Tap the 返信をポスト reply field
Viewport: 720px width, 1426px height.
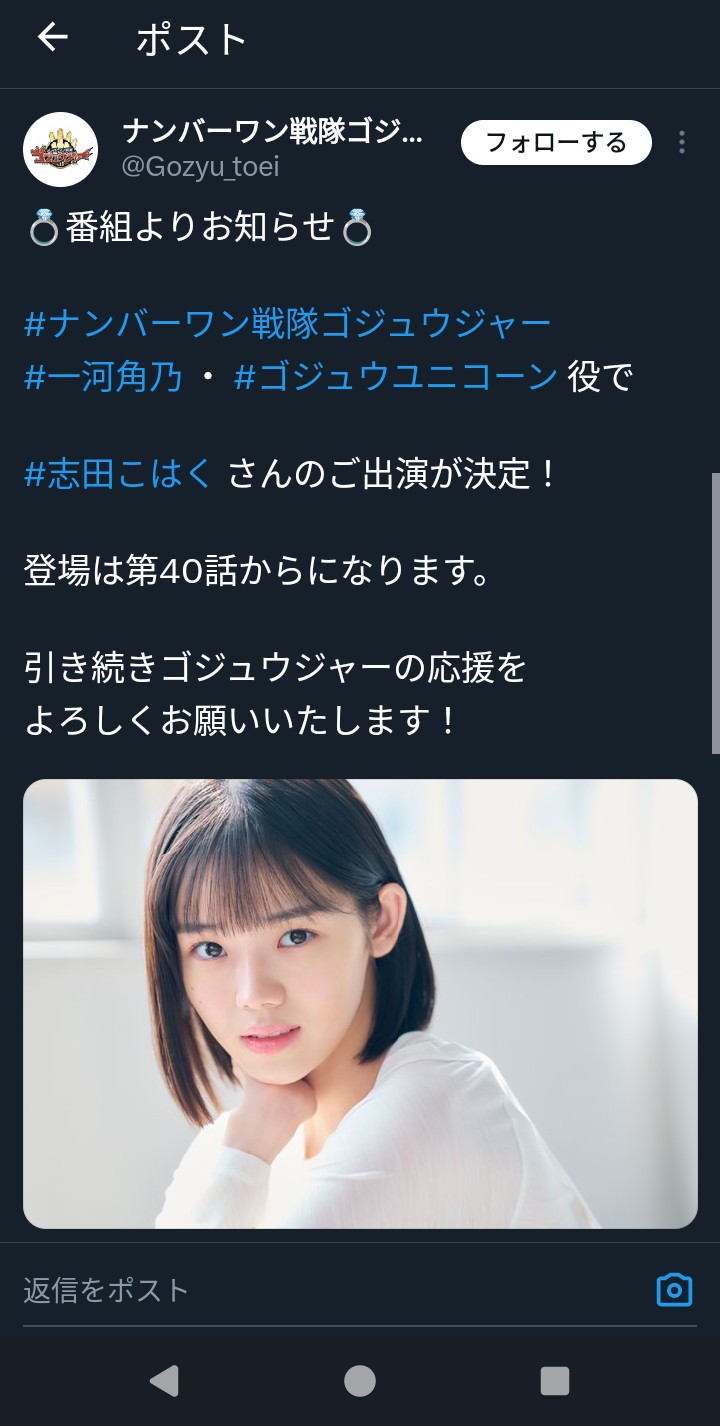pos(300,1290)
